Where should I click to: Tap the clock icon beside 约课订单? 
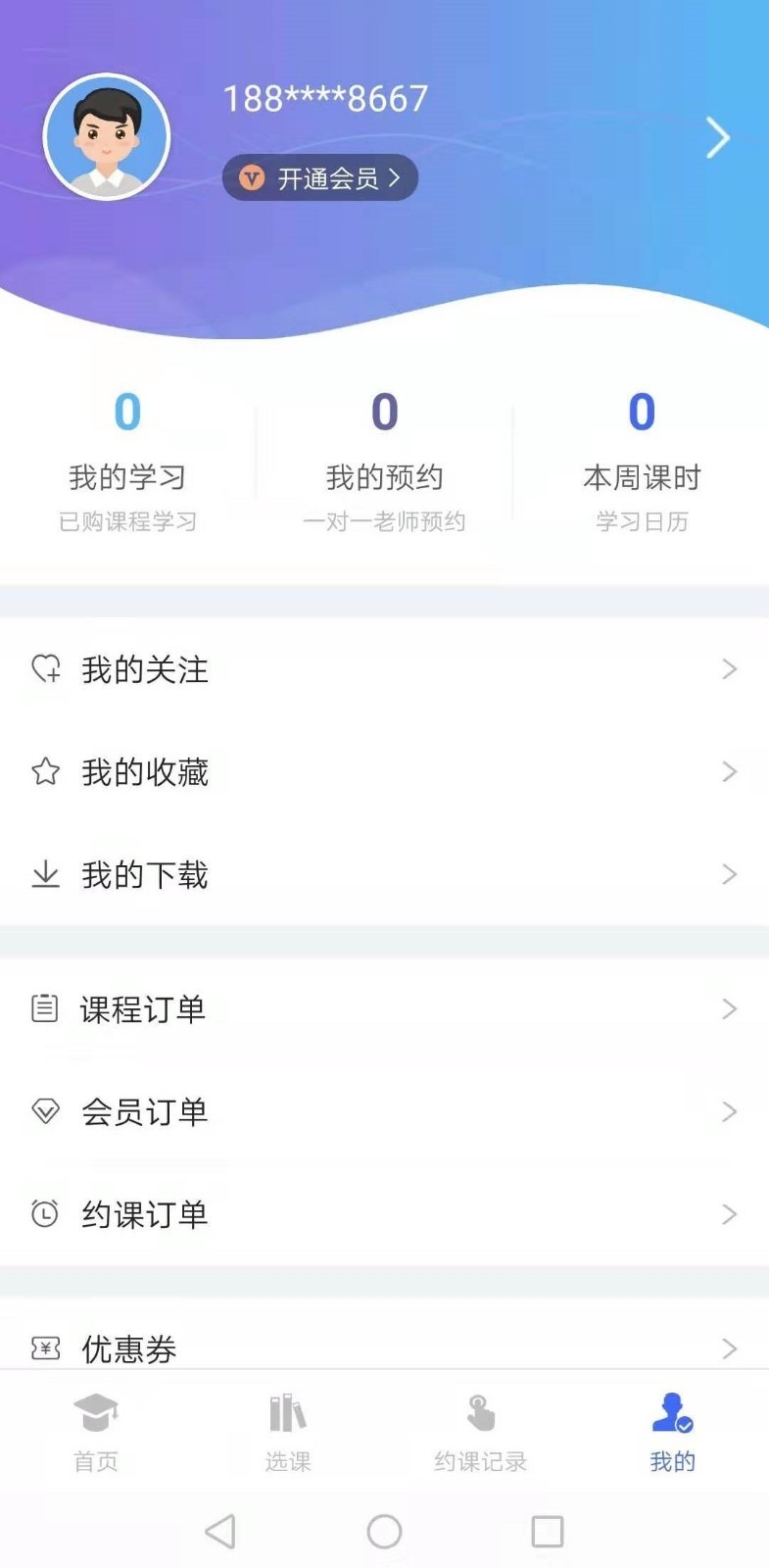(x=45, y=1214)
